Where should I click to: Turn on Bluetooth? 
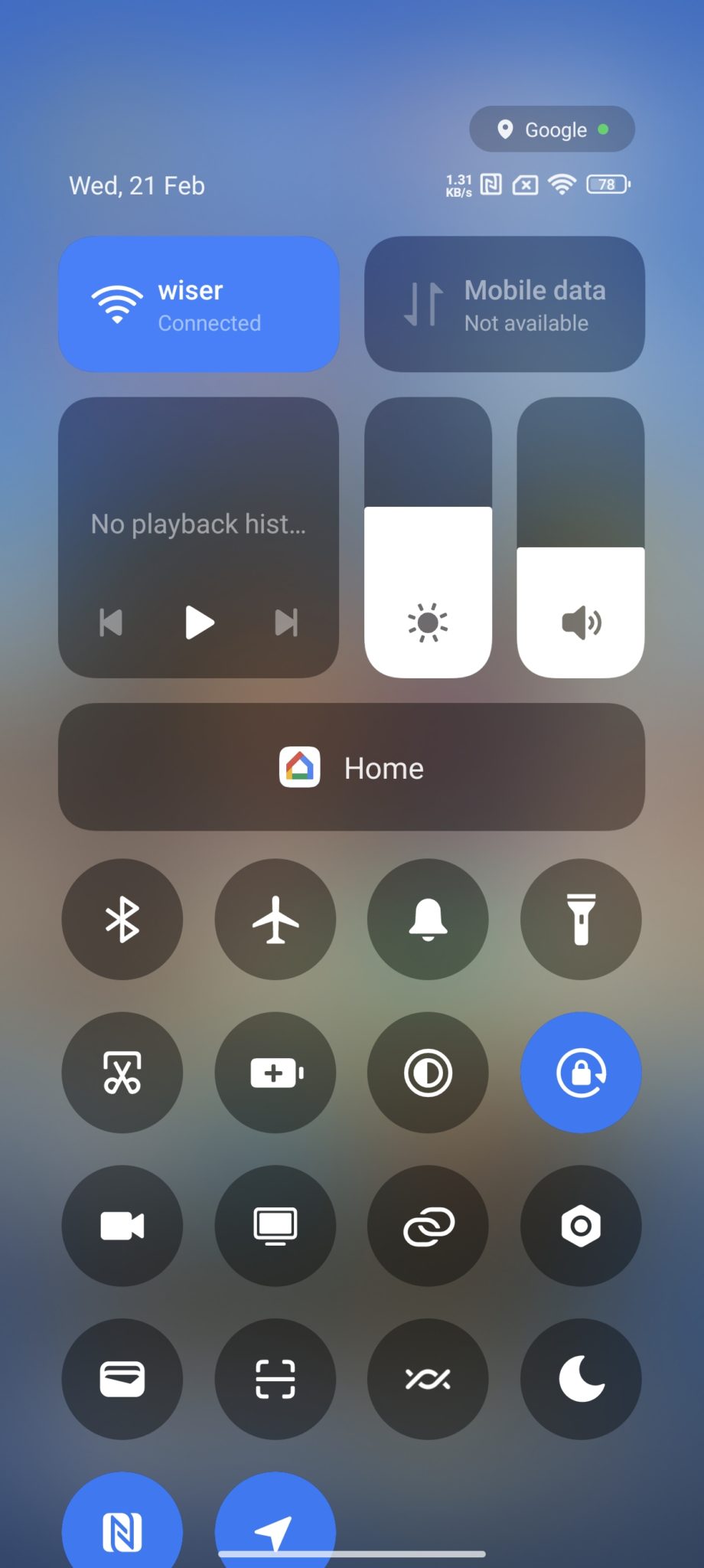coord(122,919)
